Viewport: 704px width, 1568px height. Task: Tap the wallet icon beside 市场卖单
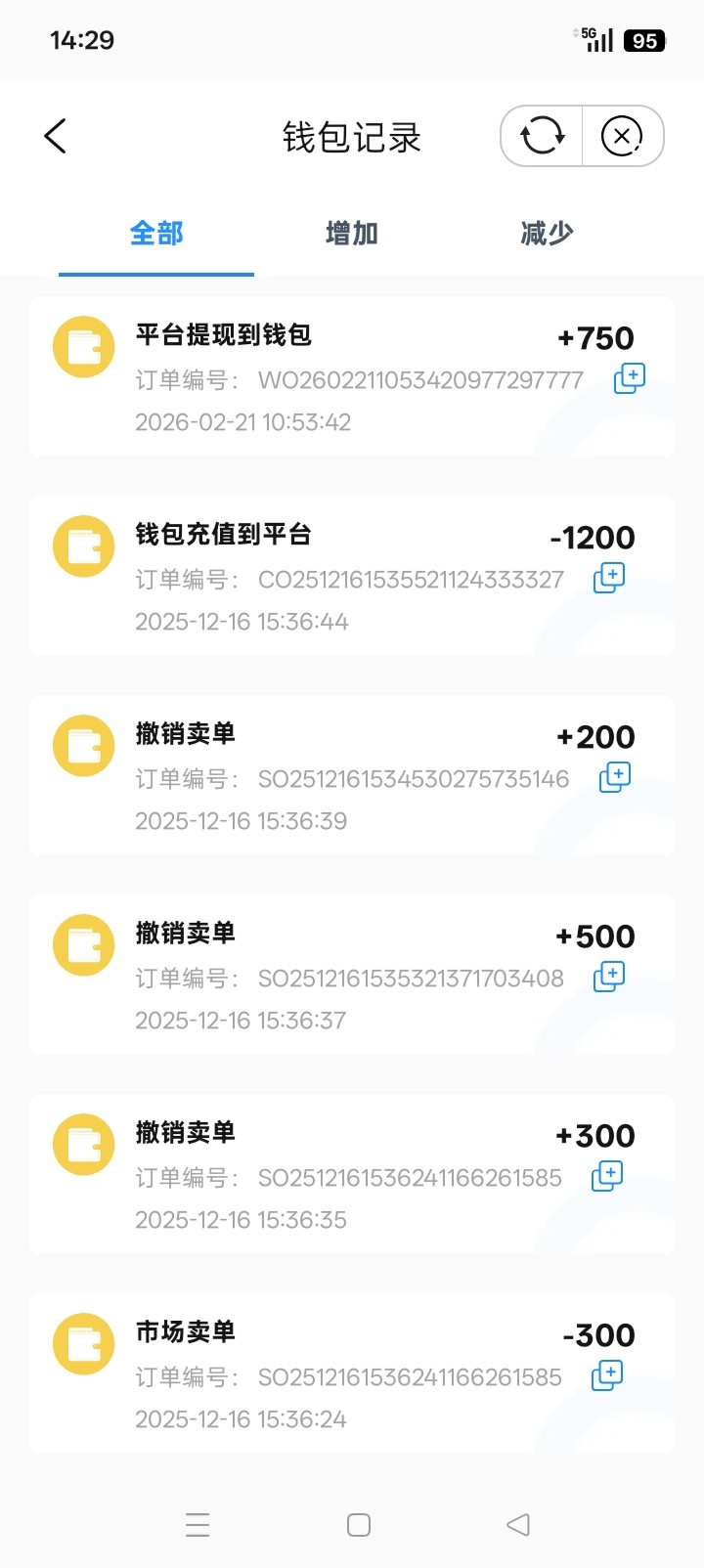83,1343
